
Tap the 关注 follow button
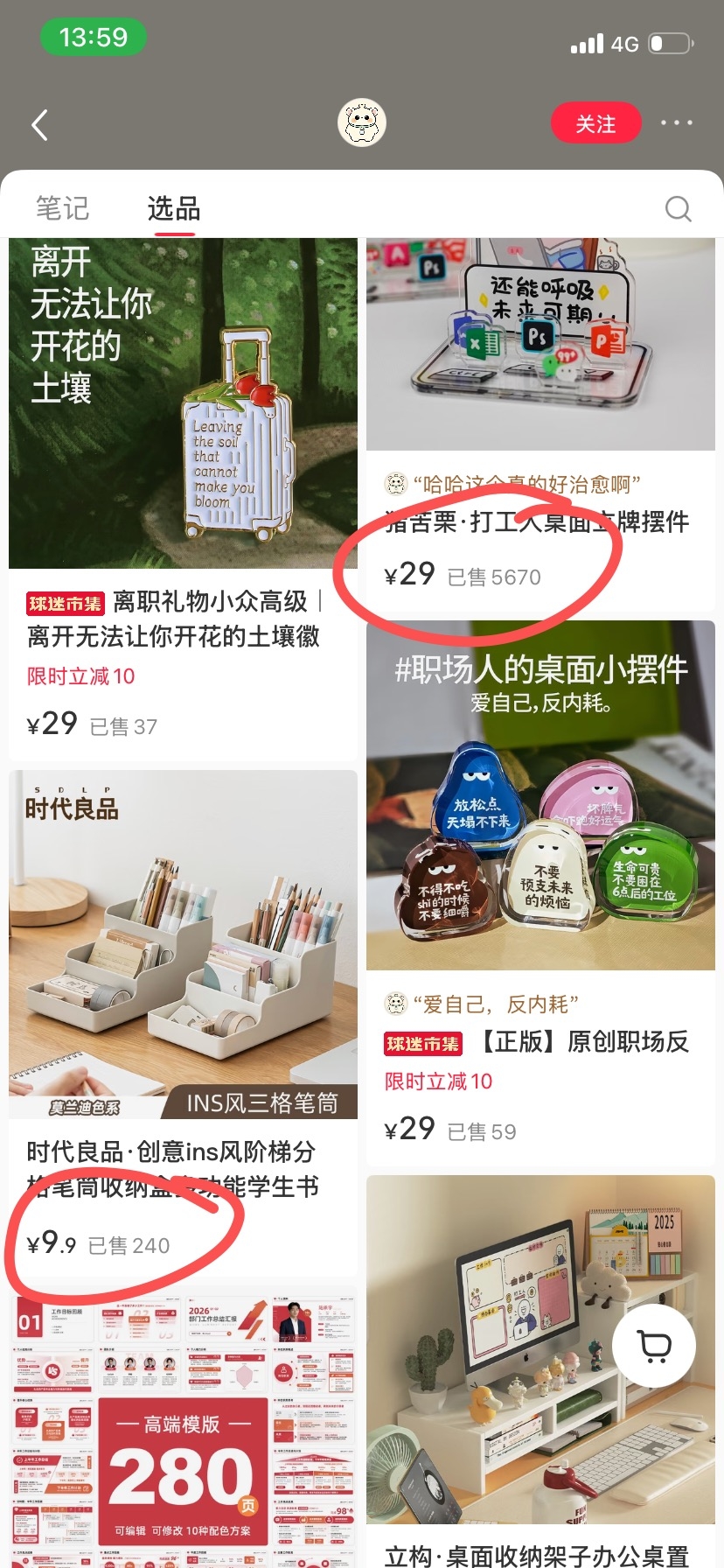595,123
